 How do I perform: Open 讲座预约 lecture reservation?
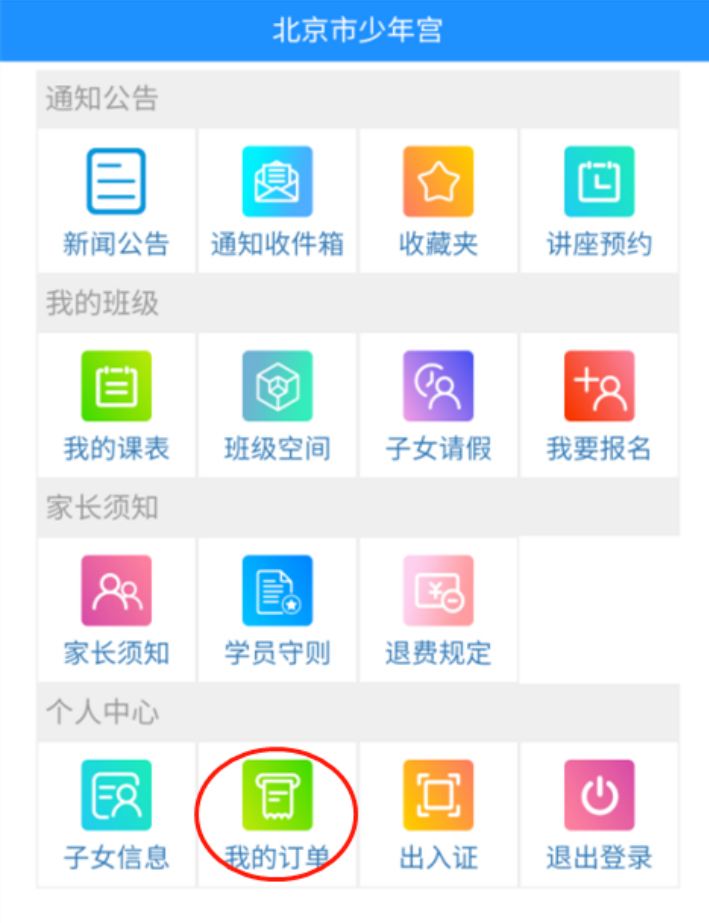(x=599, y=200)
